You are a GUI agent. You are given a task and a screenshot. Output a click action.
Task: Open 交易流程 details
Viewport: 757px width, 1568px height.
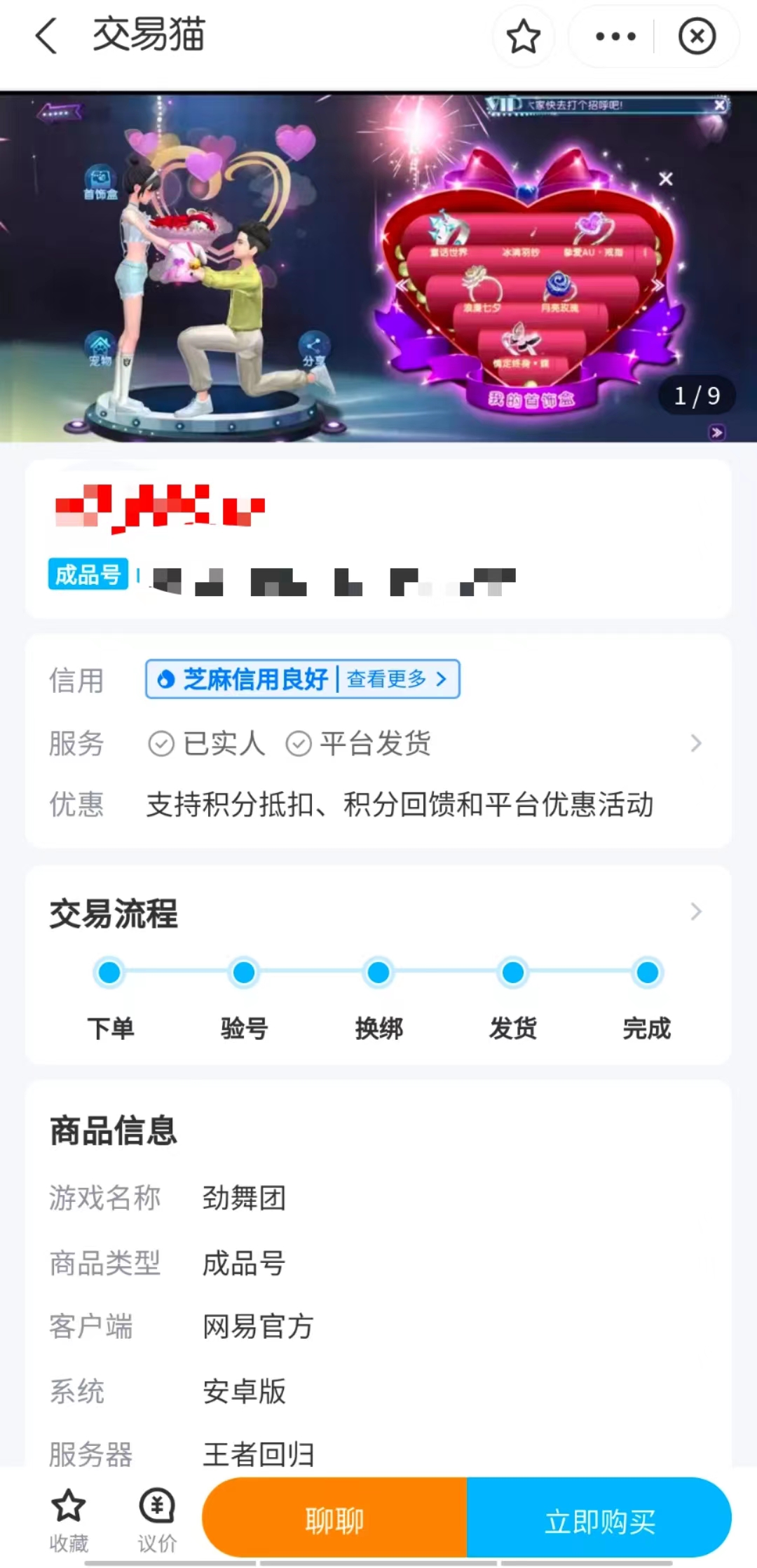pyautogui.click(x=695, y=912)
